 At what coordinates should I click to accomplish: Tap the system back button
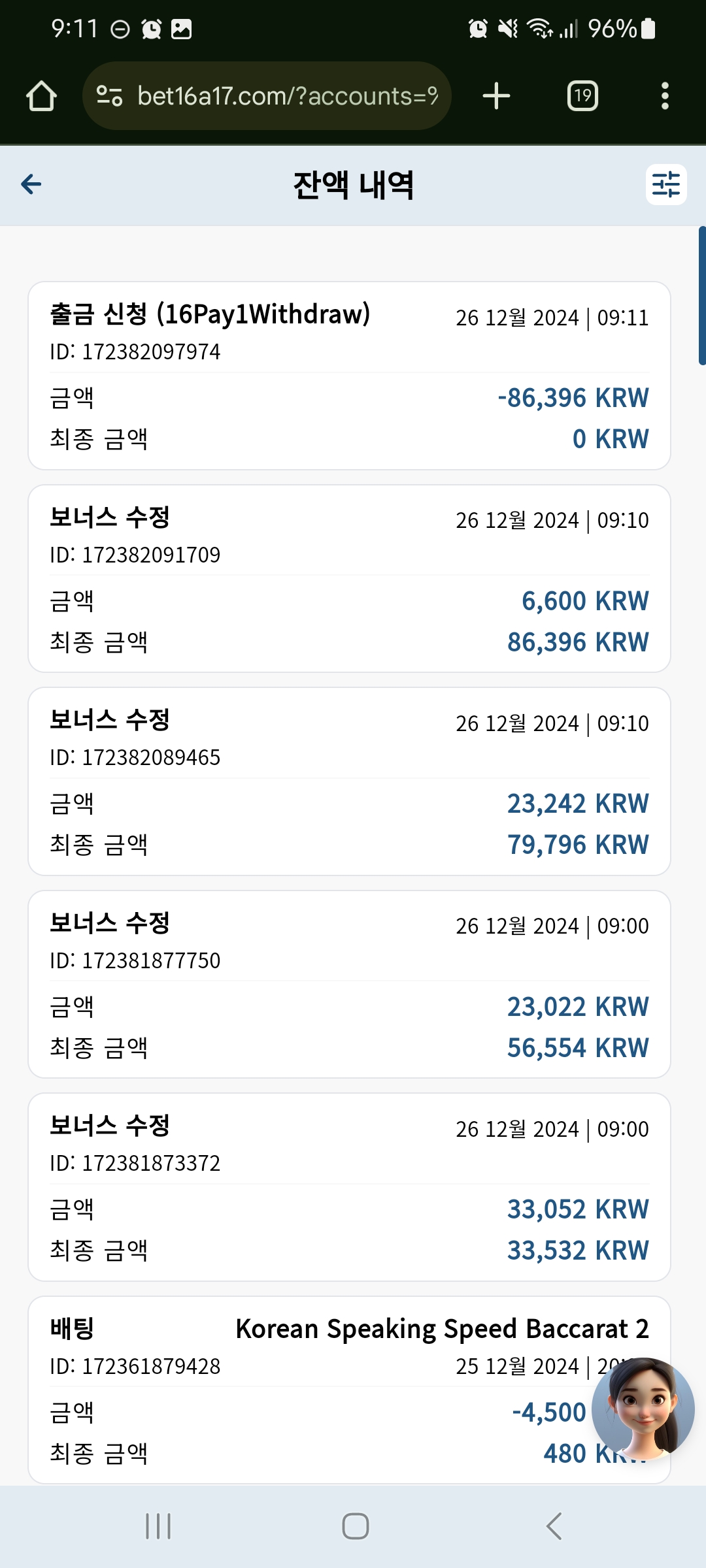(x=554, y=1527)
